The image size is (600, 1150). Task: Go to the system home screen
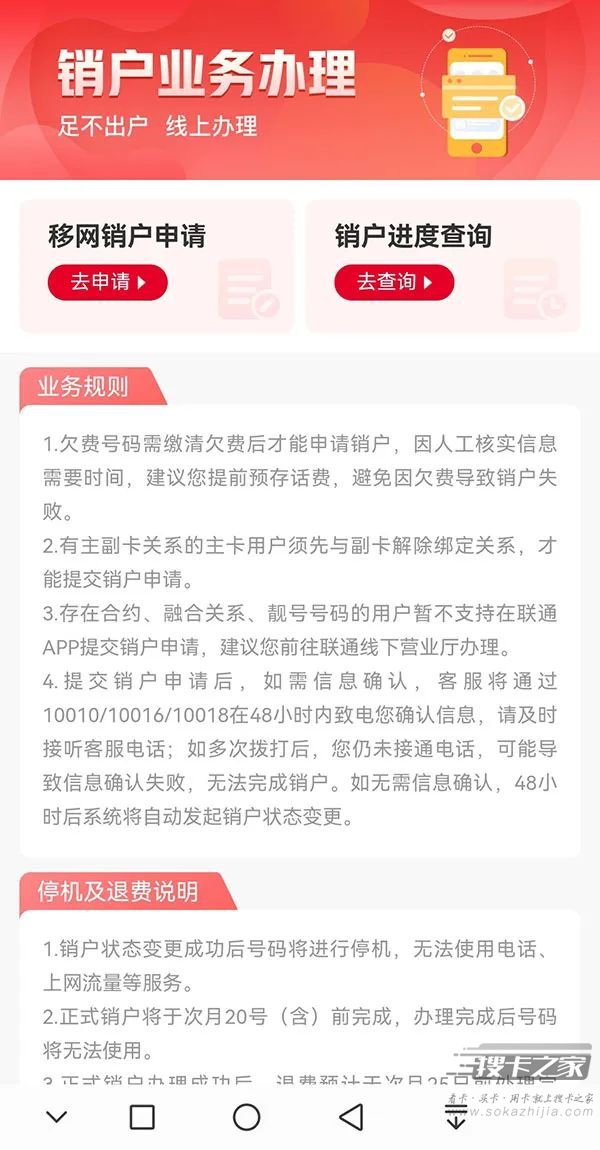(x=246, y=1117)
